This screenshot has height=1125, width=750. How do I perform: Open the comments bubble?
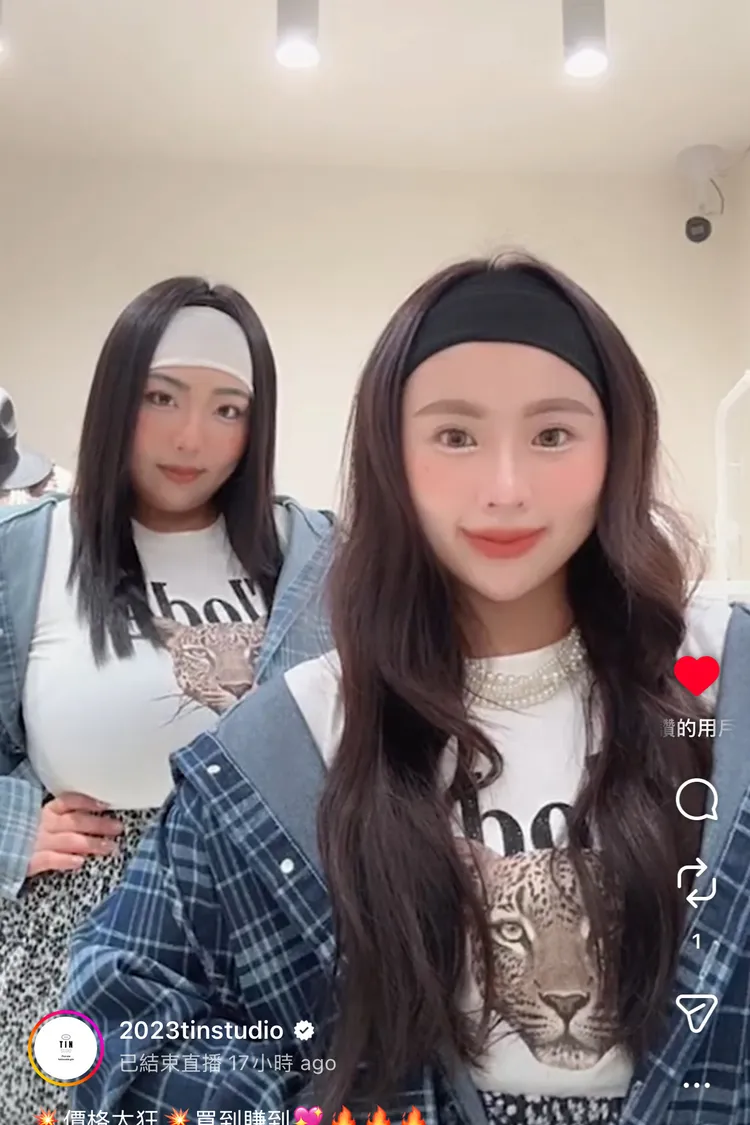pos(696,799)
